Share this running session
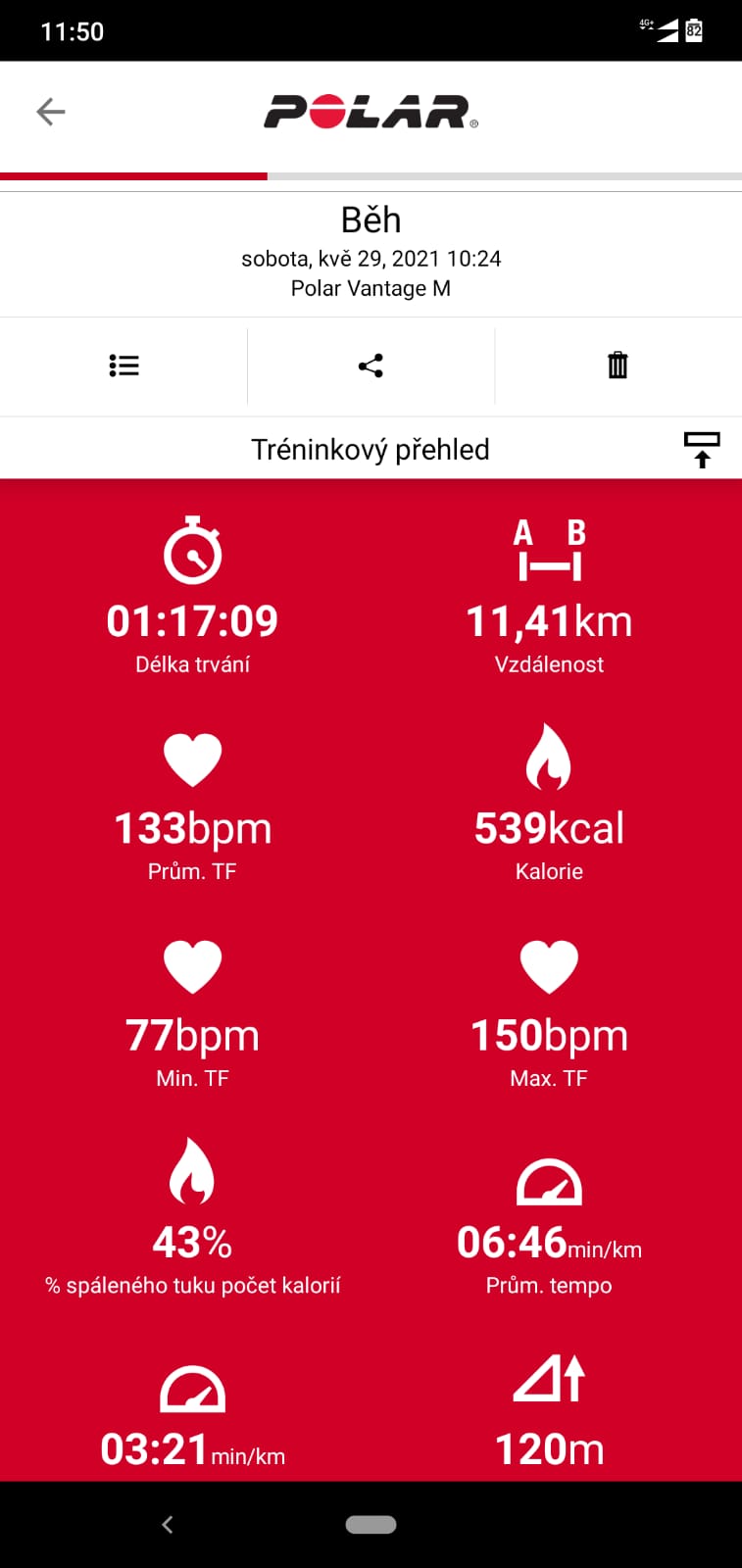Image resolution: width=742 pixels, height=1568 pixels. (x=371, y=366)
